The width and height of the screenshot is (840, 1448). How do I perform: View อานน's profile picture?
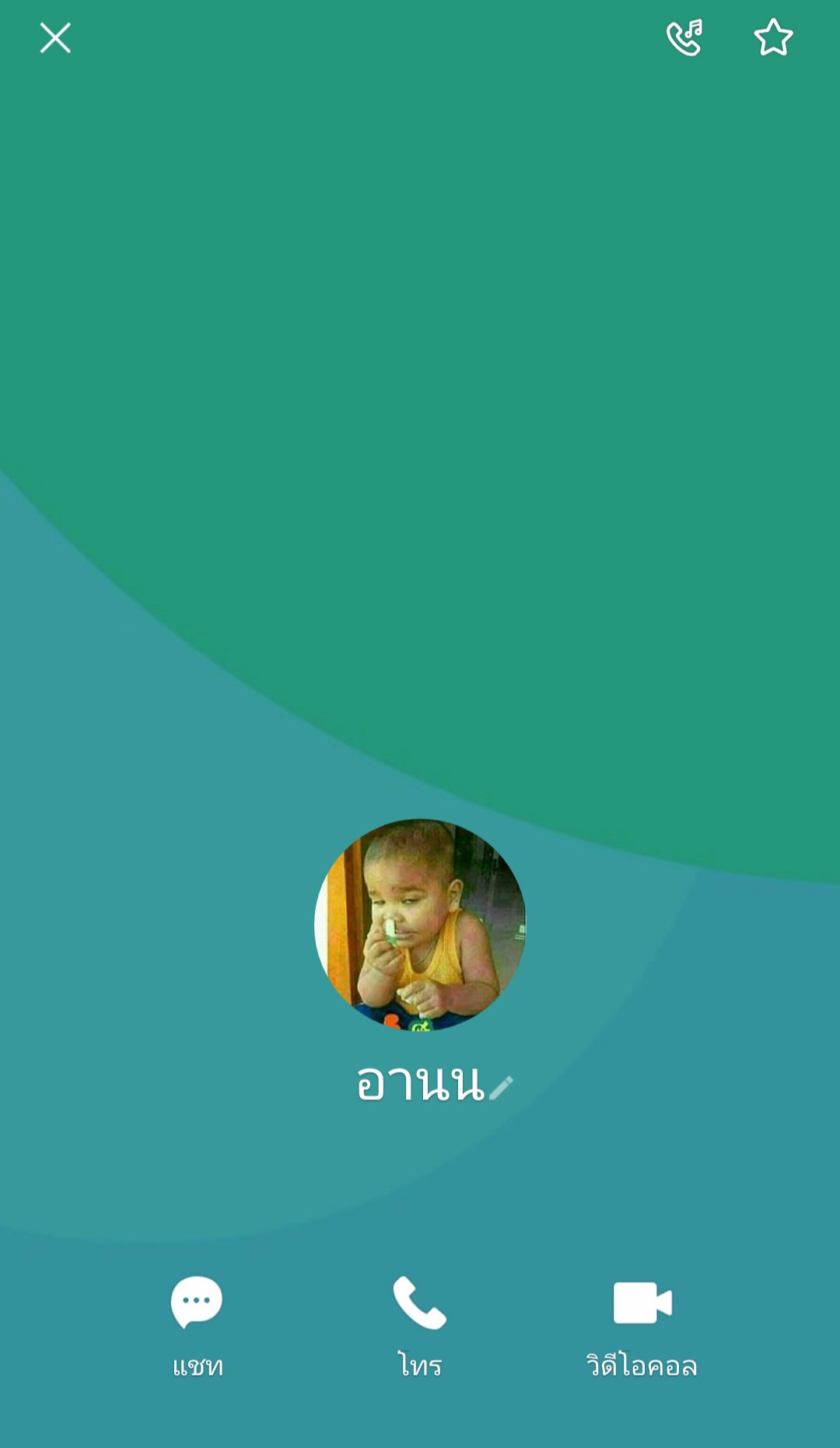[x=420, y=924]
